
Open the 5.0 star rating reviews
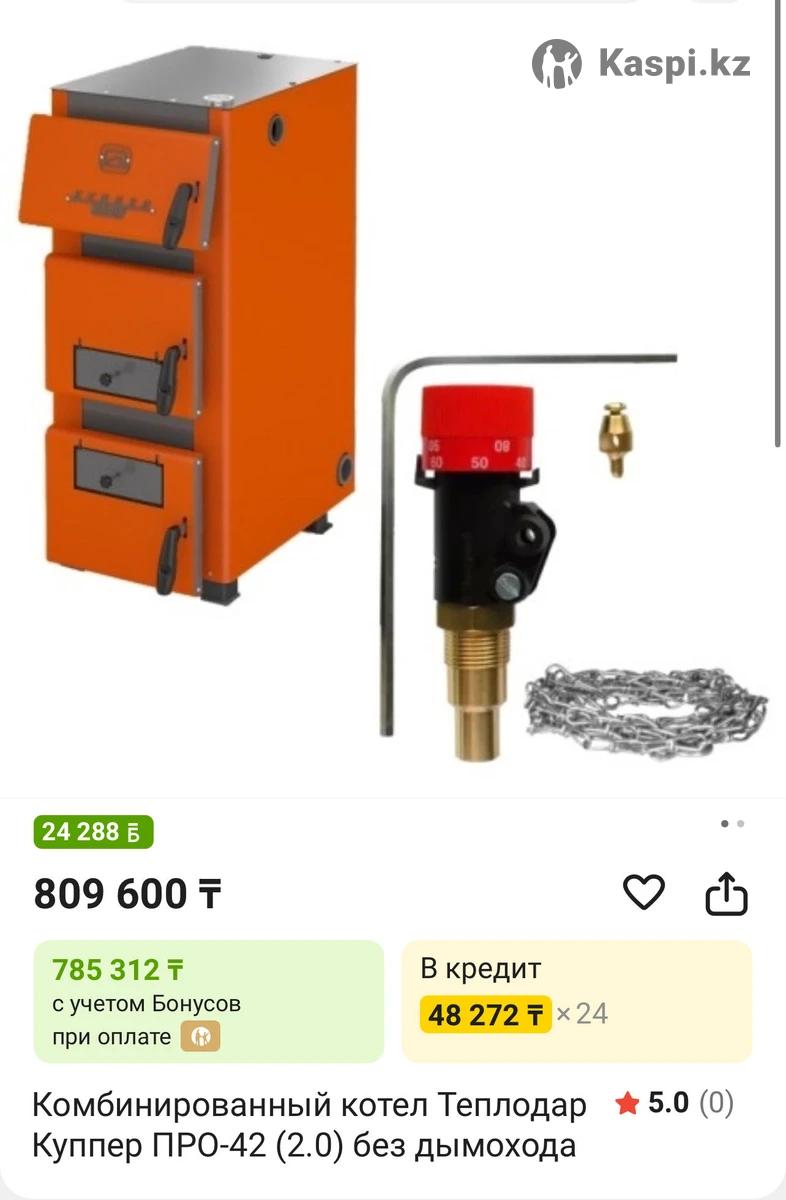coord(675,1103)
